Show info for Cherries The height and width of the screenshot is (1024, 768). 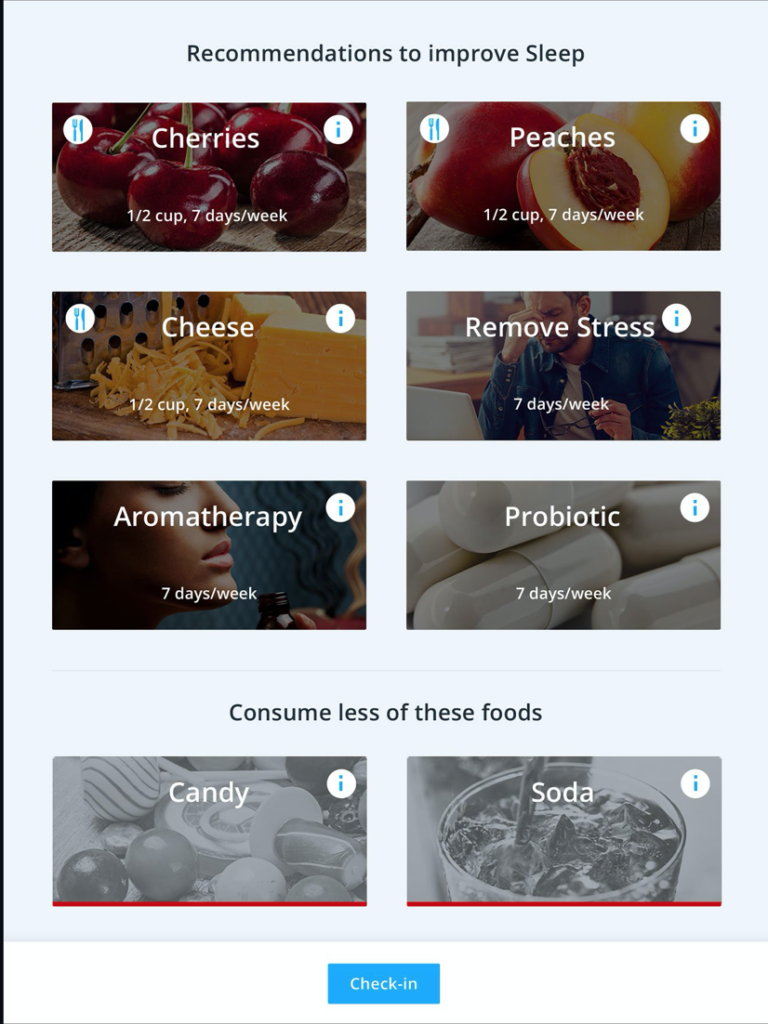pos(339,129)
